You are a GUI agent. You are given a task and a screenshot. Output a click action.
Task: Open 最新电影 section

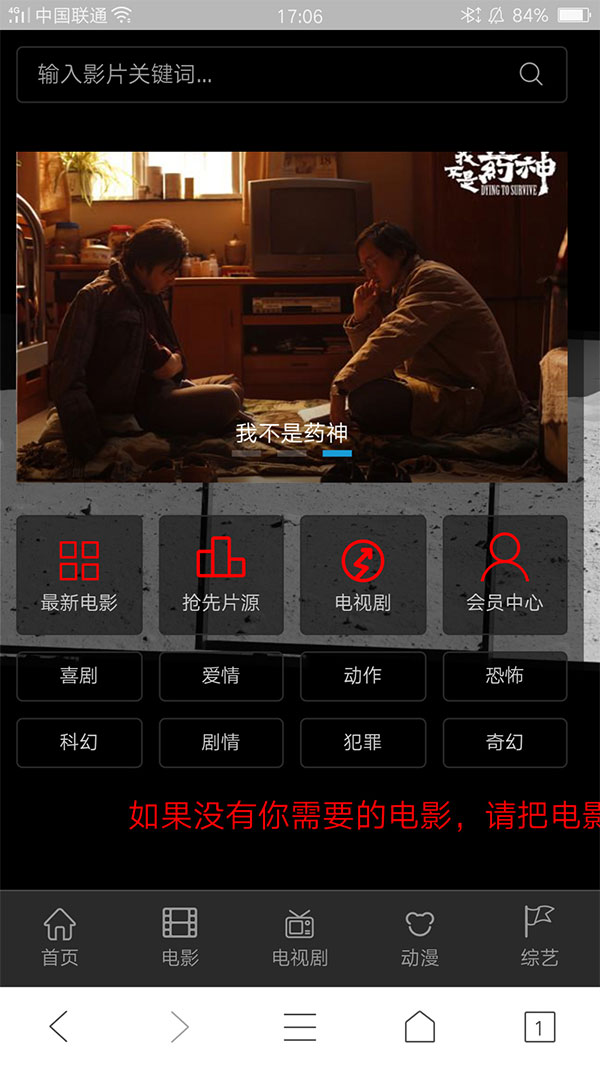[79, 575]
